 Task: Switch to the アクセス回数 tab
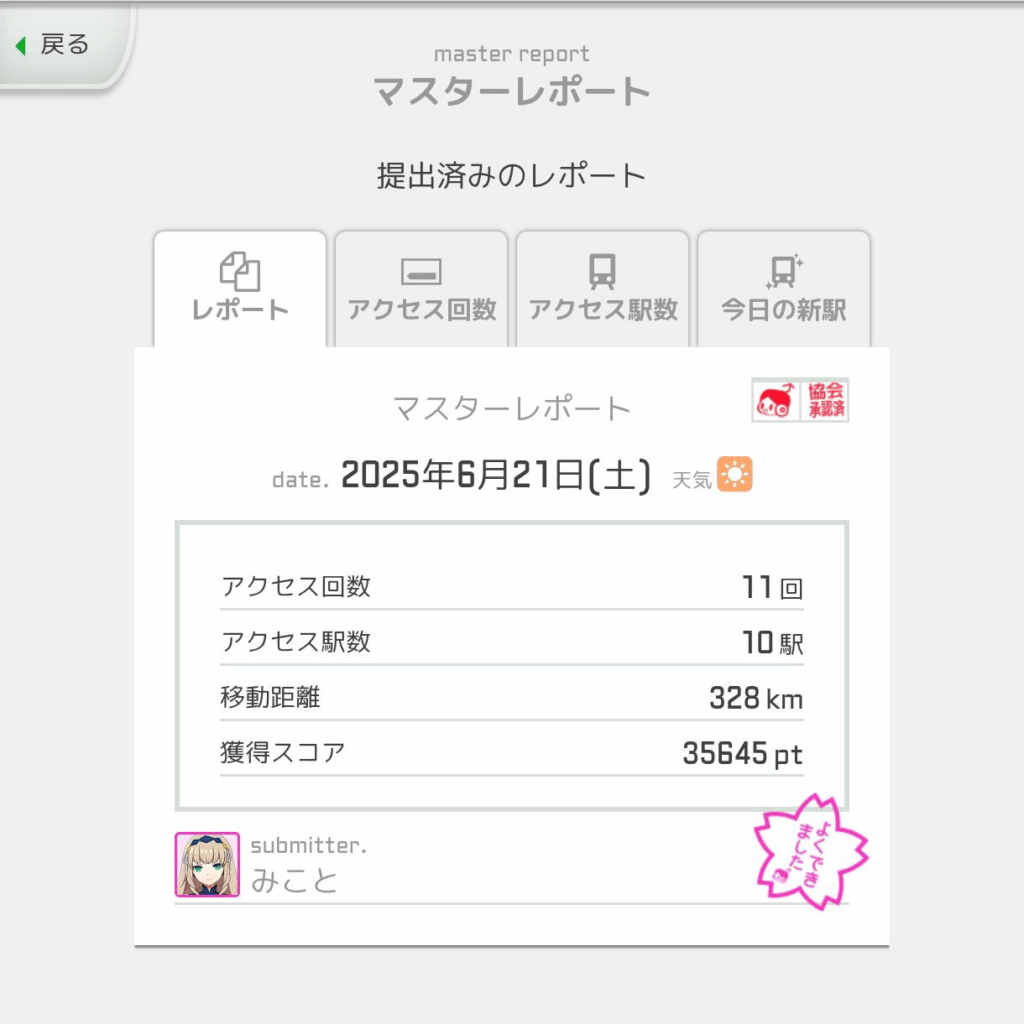[421, 288]
